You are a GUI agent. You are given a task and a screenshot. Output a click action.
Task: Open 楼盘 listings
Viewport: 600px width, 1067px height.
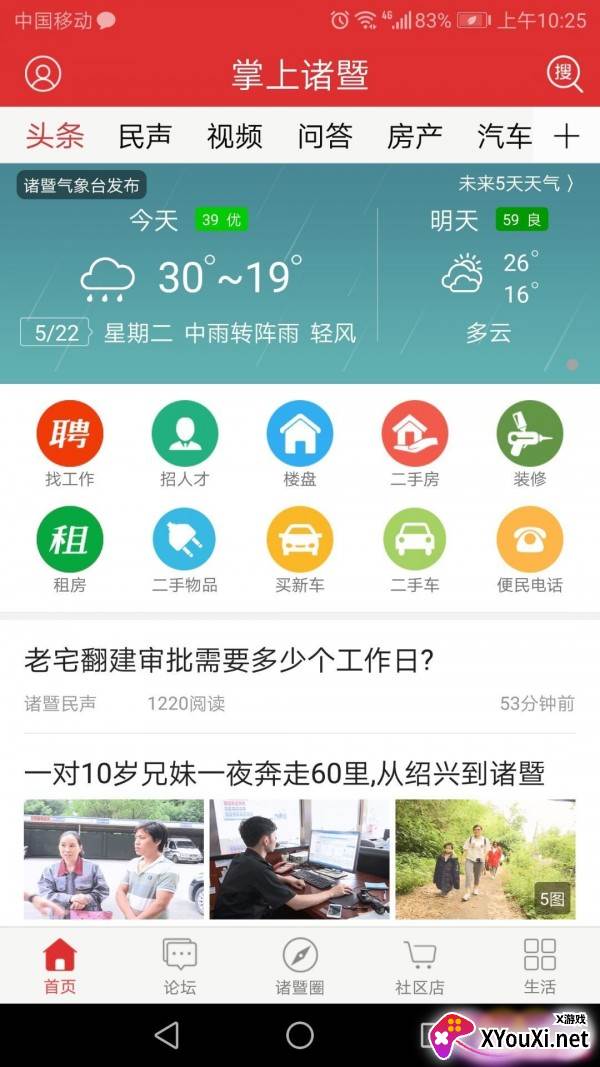(300, 445)
